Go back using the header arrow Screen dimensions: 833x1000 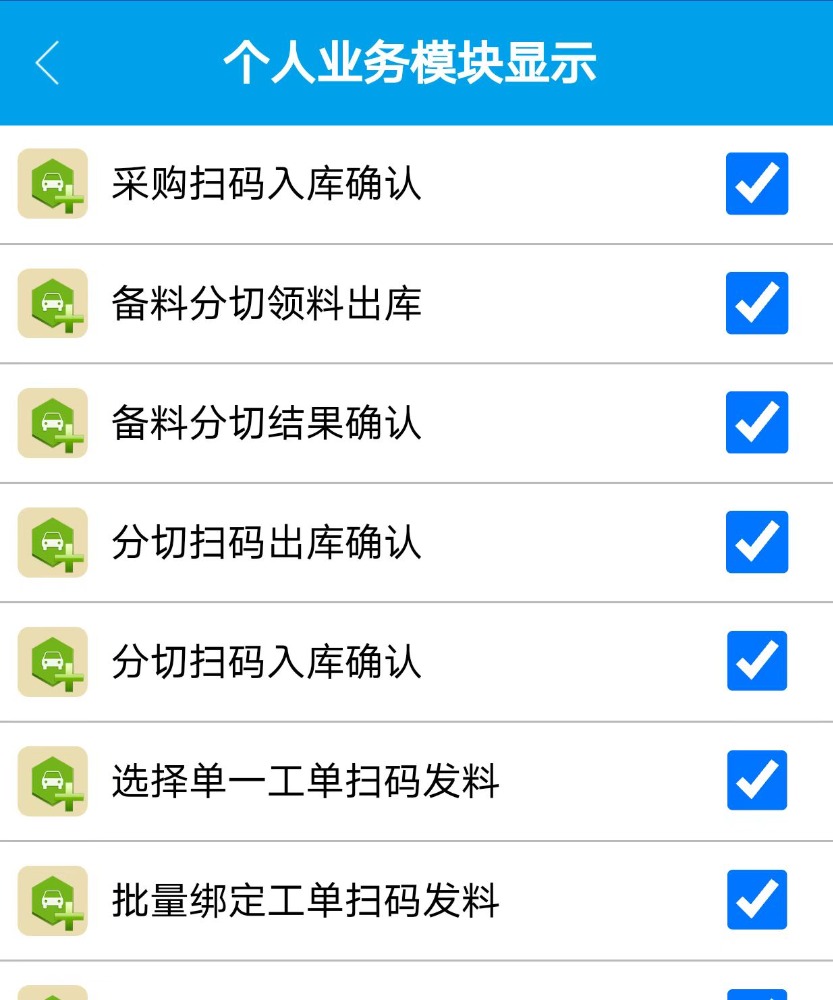(x=47, y=63)
